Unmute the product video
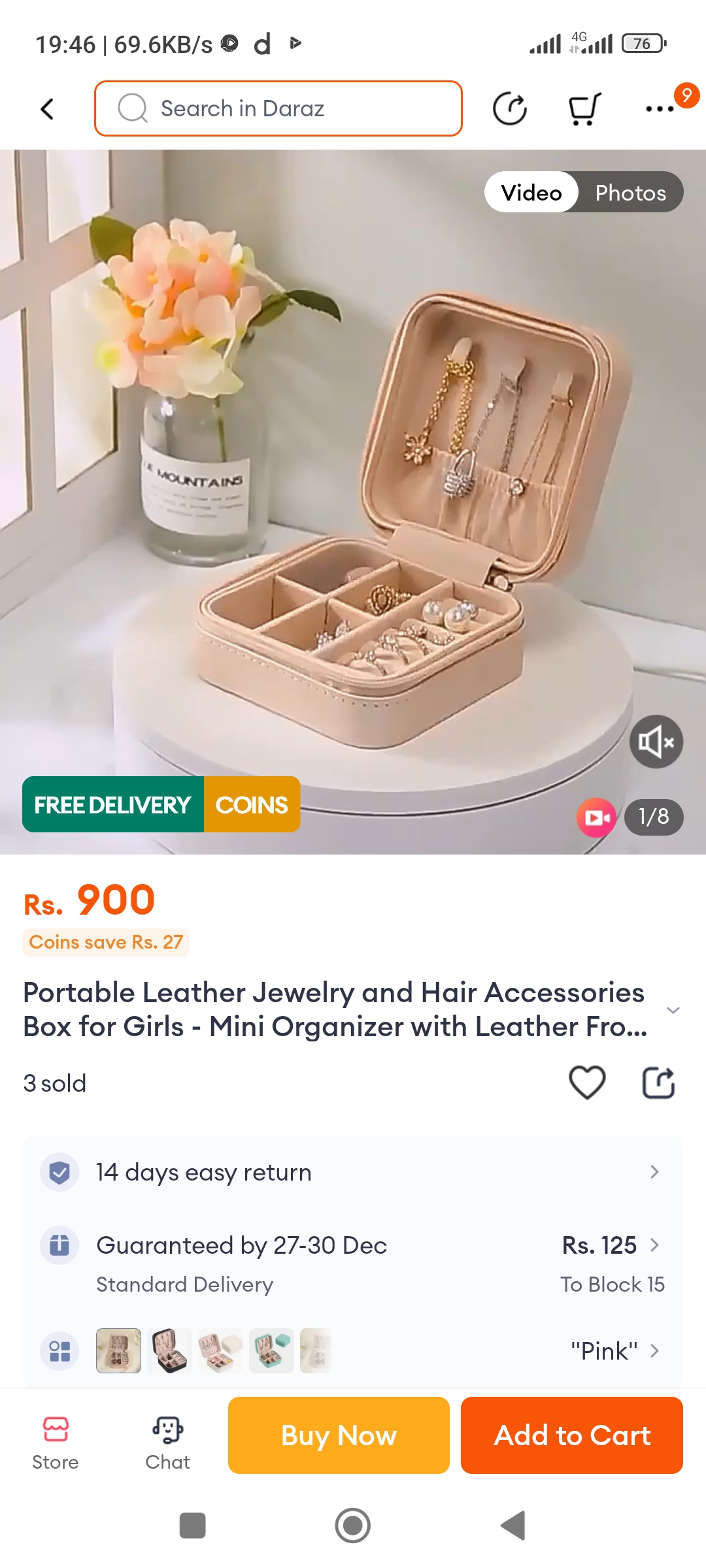 tap(656, 742)
